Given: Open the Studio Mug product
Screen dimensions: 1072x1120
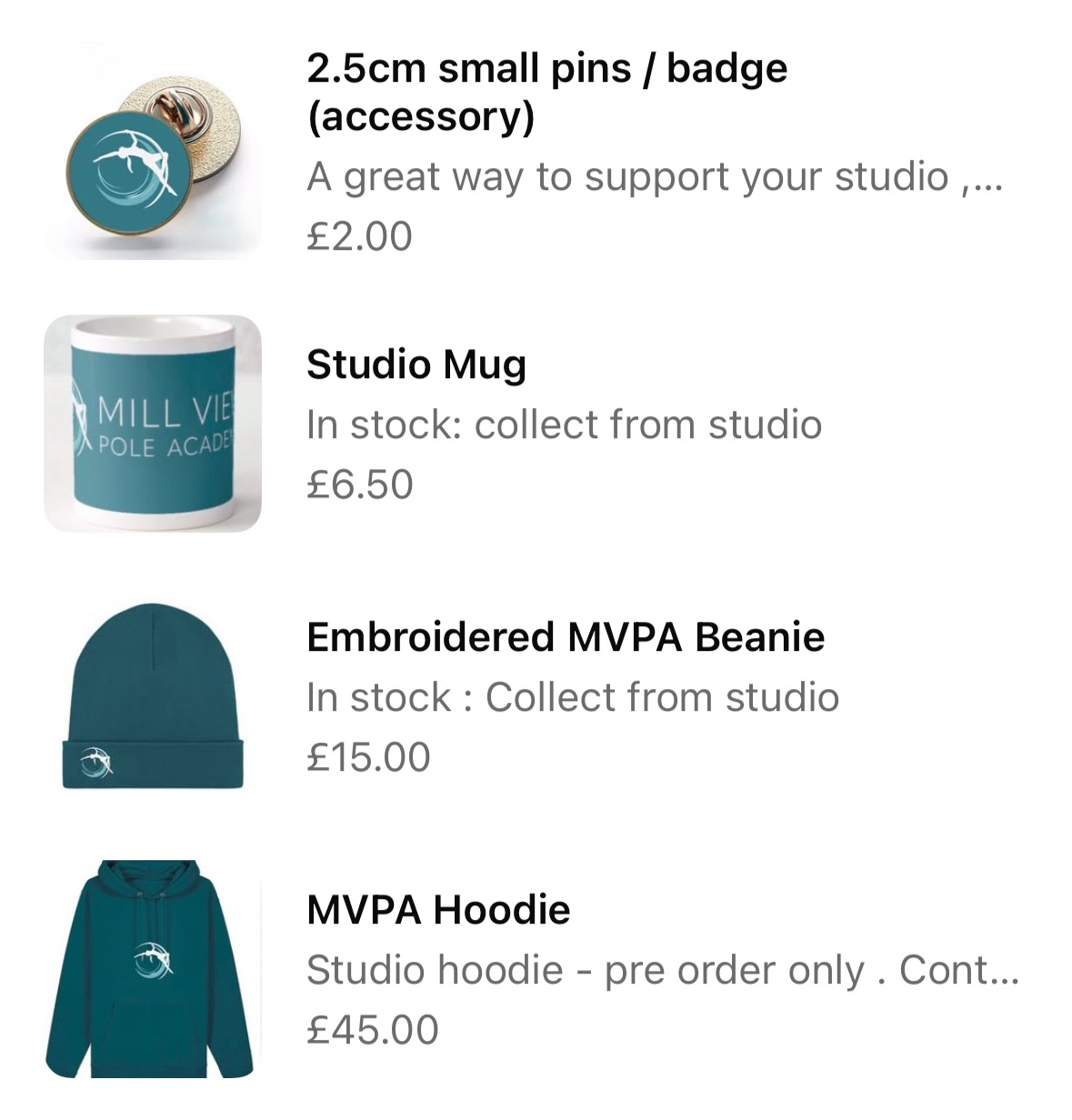Looking at the screenshot, I should (416, 365).
